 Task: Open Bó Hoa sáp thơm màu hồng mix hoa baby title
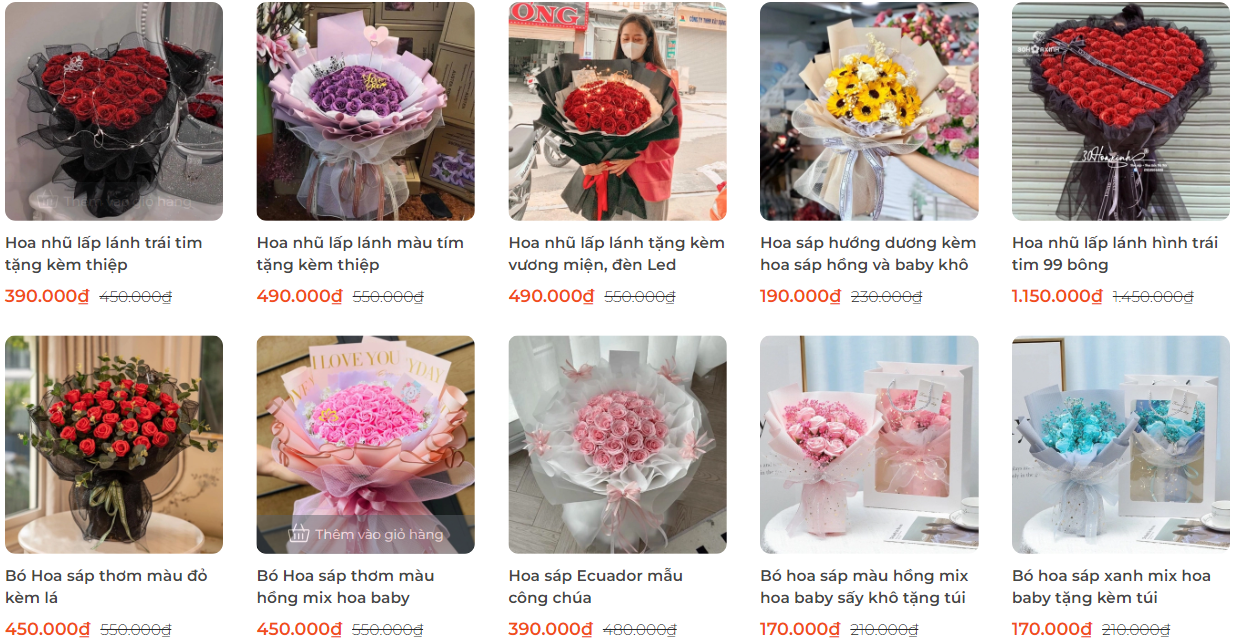click(x=345, y=587)
